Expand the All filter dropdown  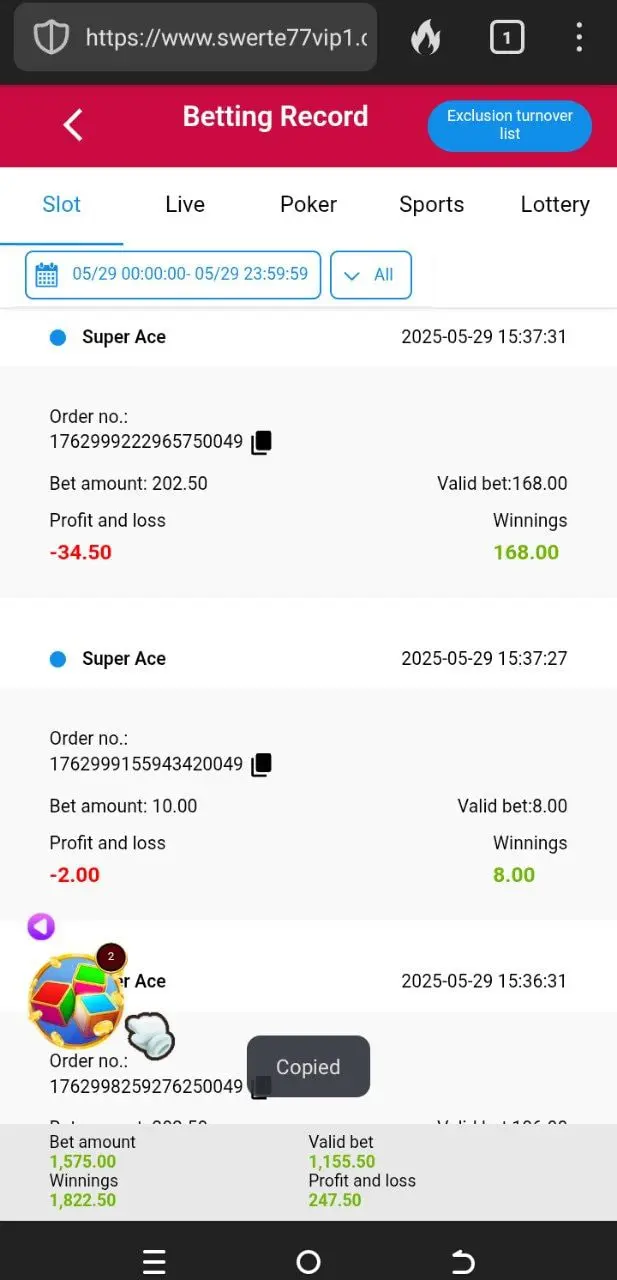coord(370,274)
